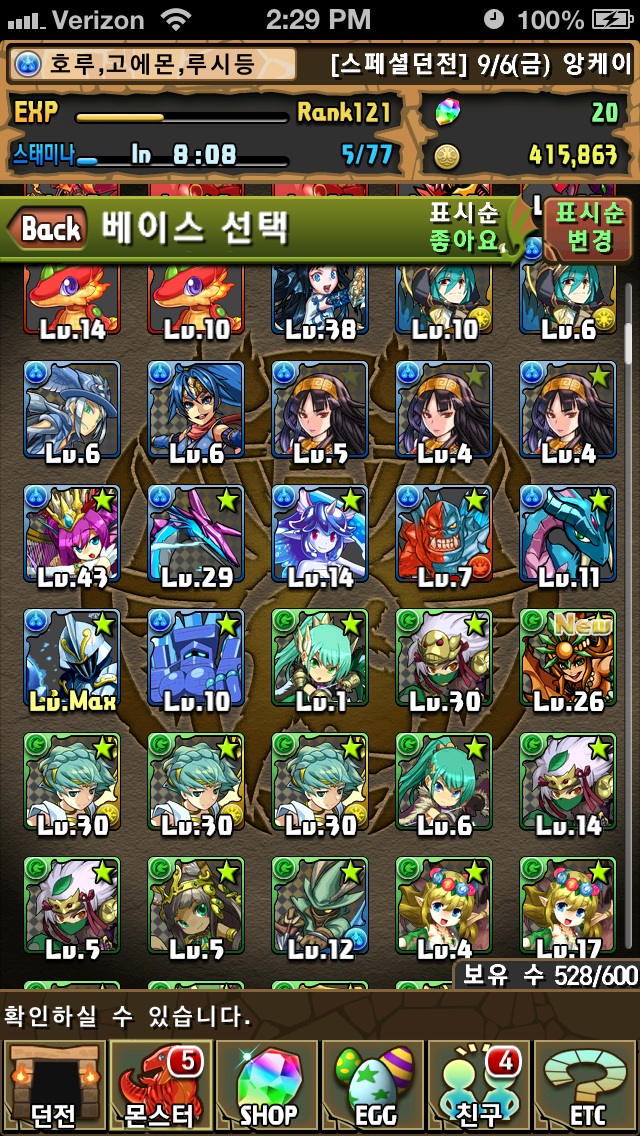Choose the Lv.1 green-haired monster
640x1136 pixels.
click(x=320, y=658)
